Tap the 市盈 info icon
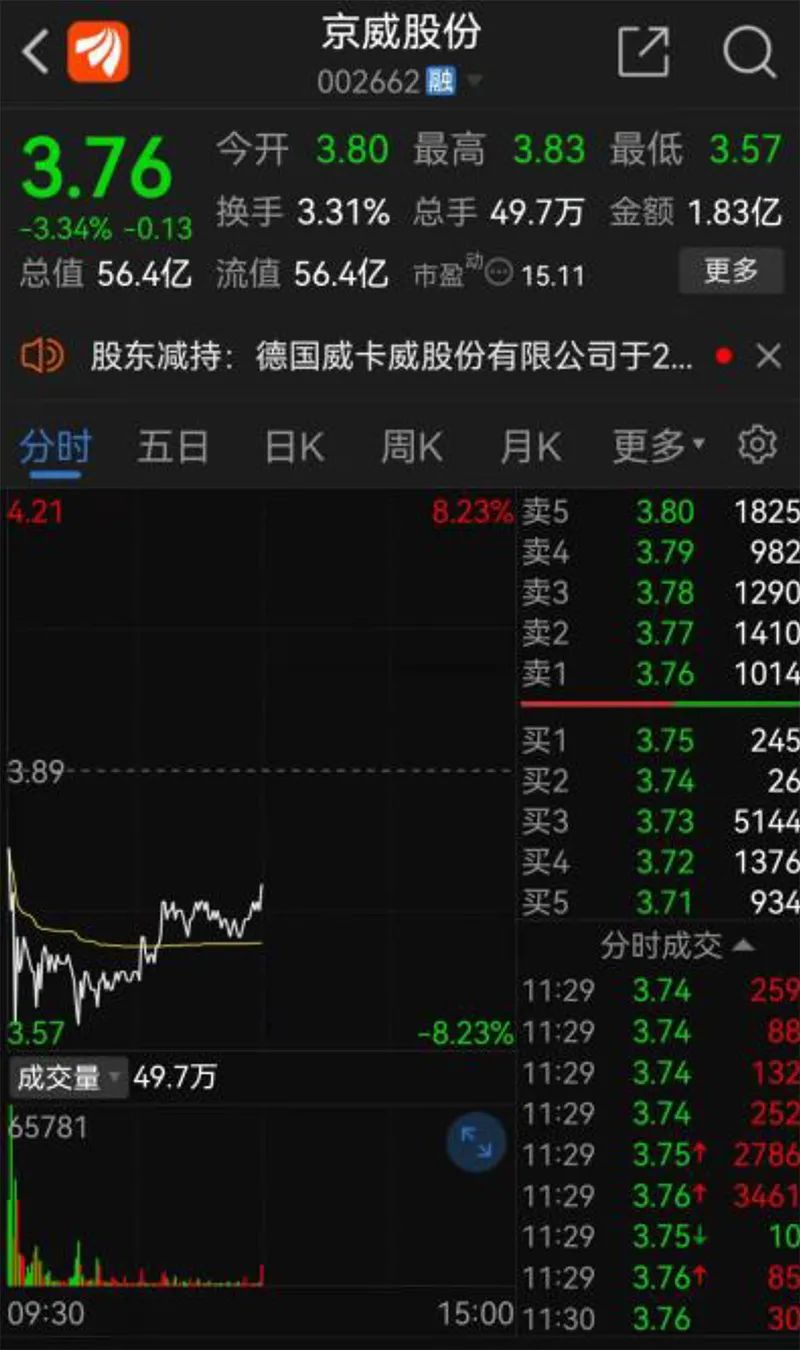800x1350 pixels. tap(499, 273)
